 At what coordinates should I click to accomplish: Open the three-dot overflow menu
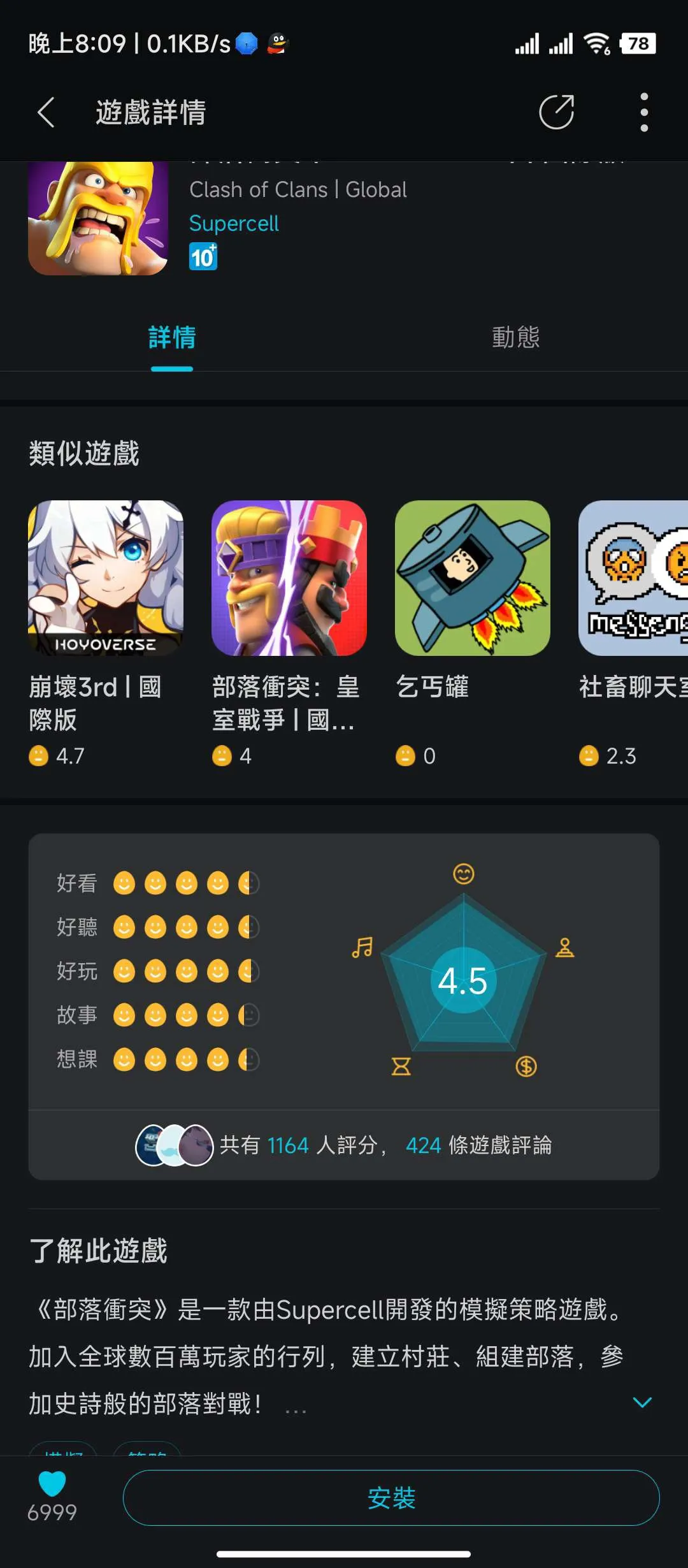pos(644,113)
